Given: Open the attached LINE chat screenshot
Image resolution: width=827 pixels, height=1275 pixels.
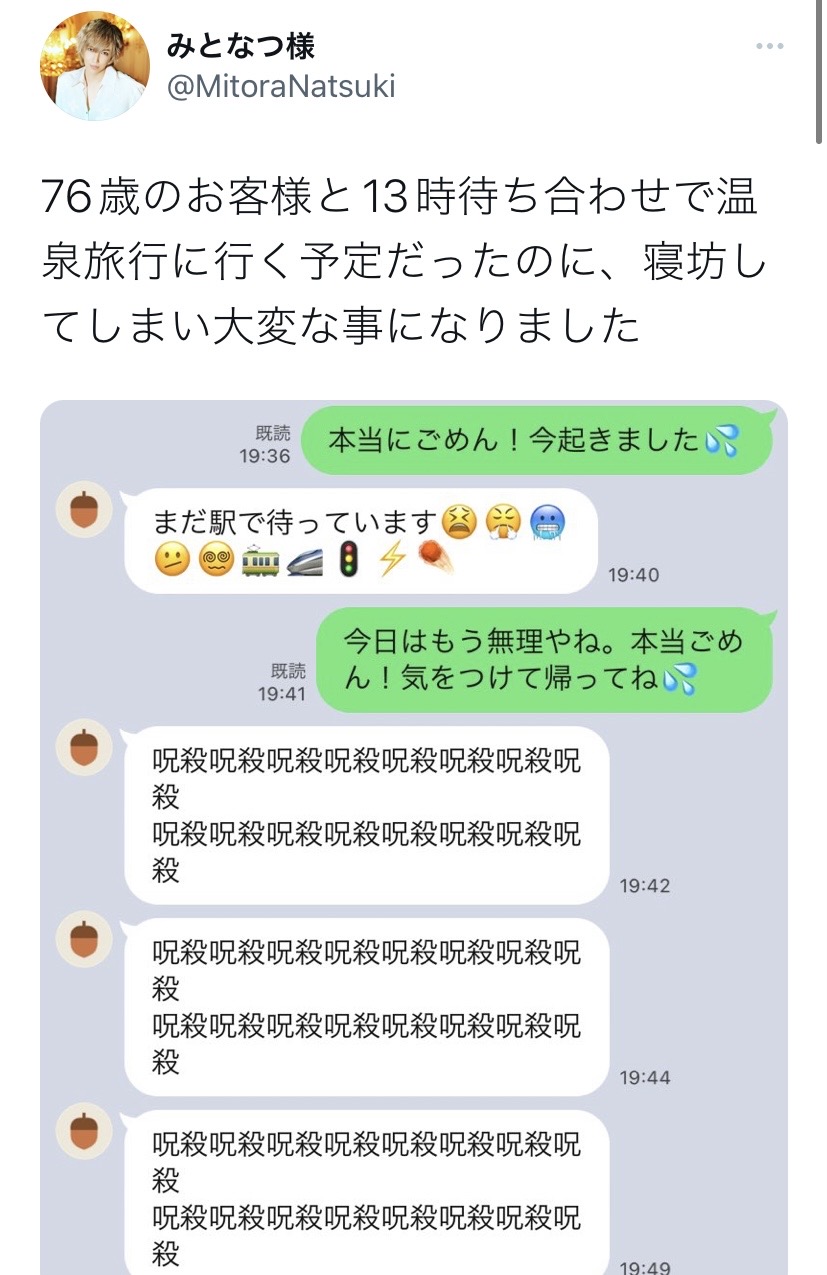Looking at the screenshot, I should (x=414, y=840).
